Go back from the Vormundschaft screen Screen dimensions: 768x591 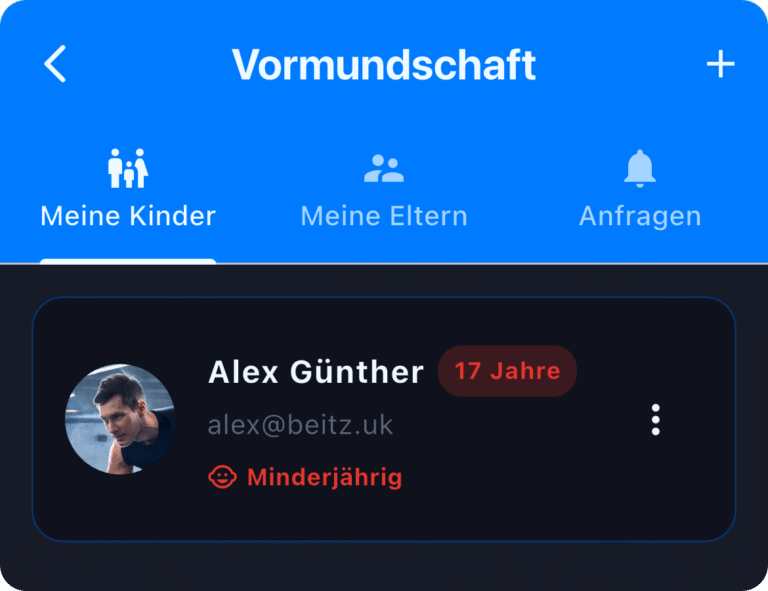(55, 65)
